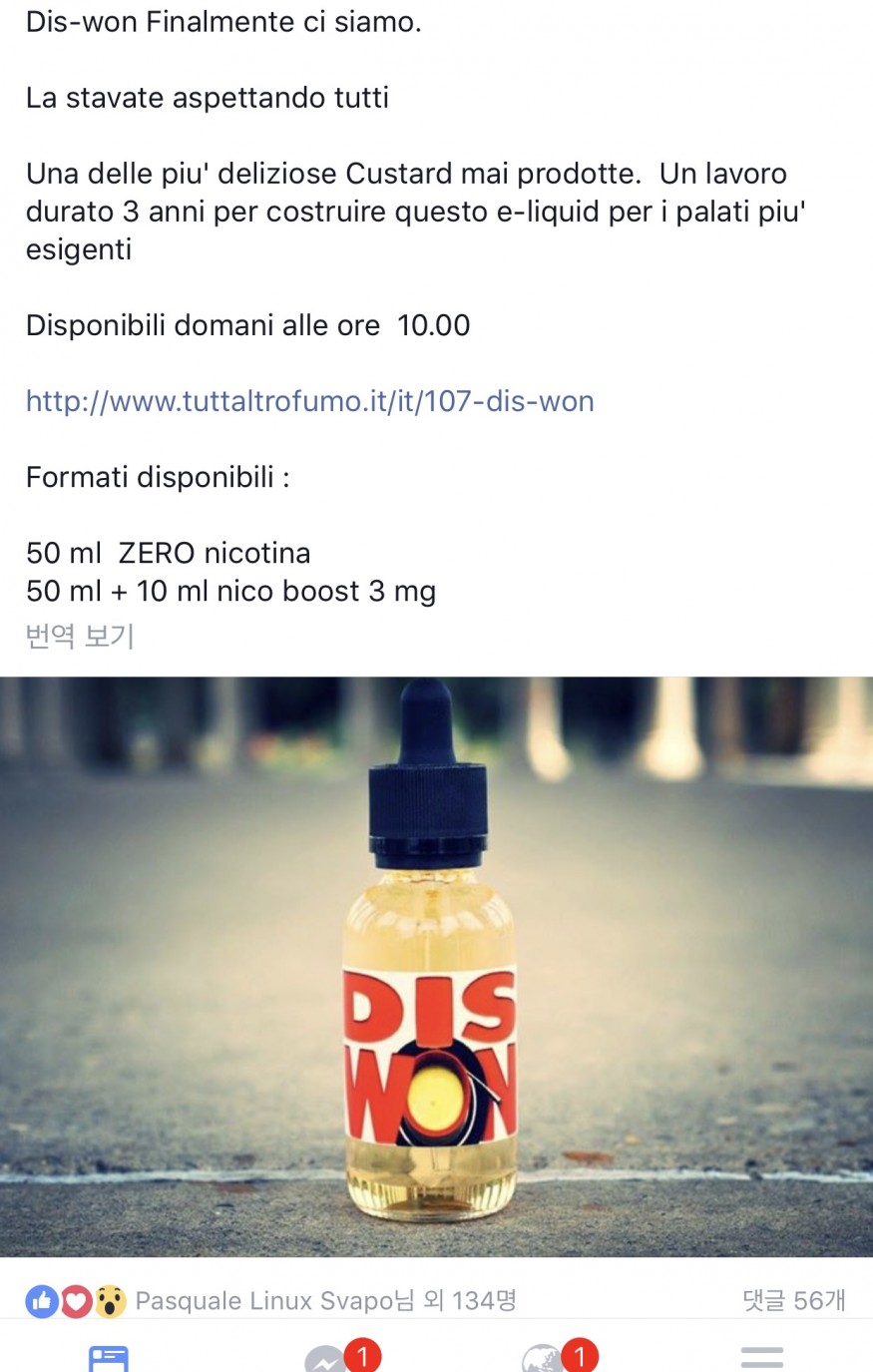The height and width of the screenshot is (1372, 873).
Task: Open the Messenger tab
Action: tap(327, 1358)
